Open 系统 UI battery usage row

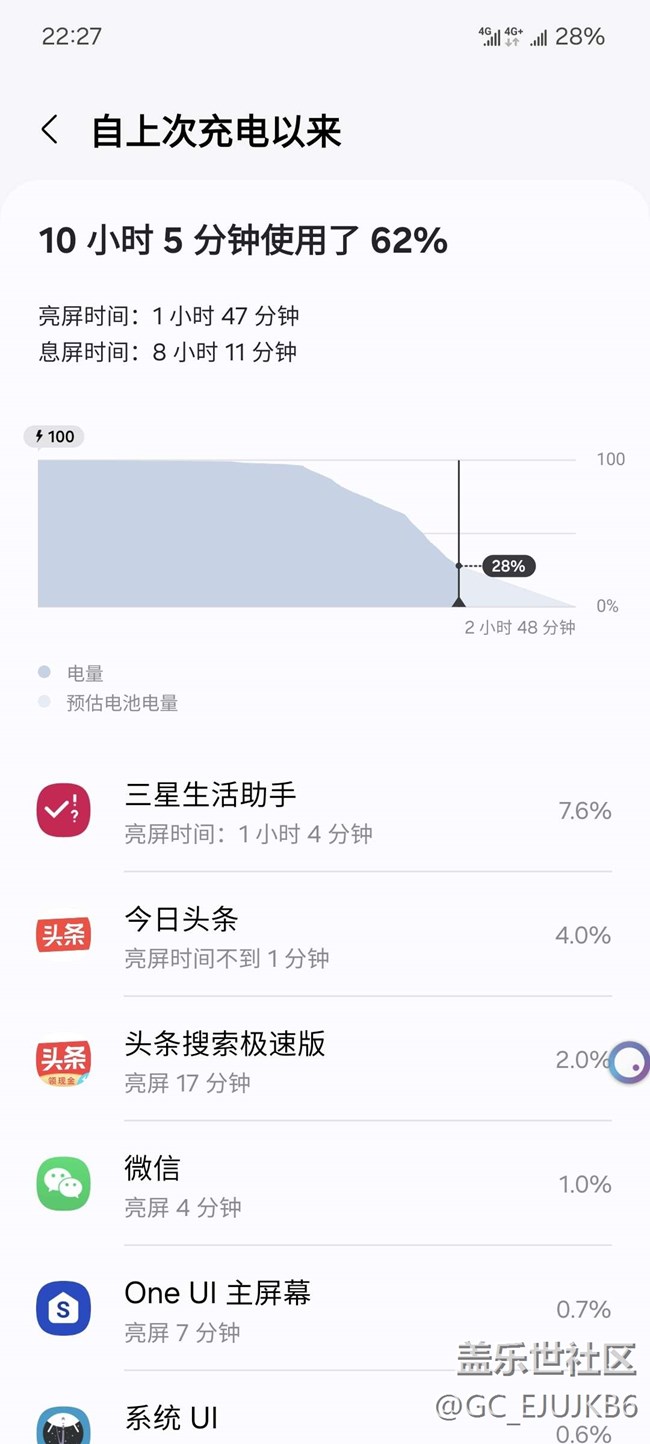pyautogui.click(x=325, y=1408)
